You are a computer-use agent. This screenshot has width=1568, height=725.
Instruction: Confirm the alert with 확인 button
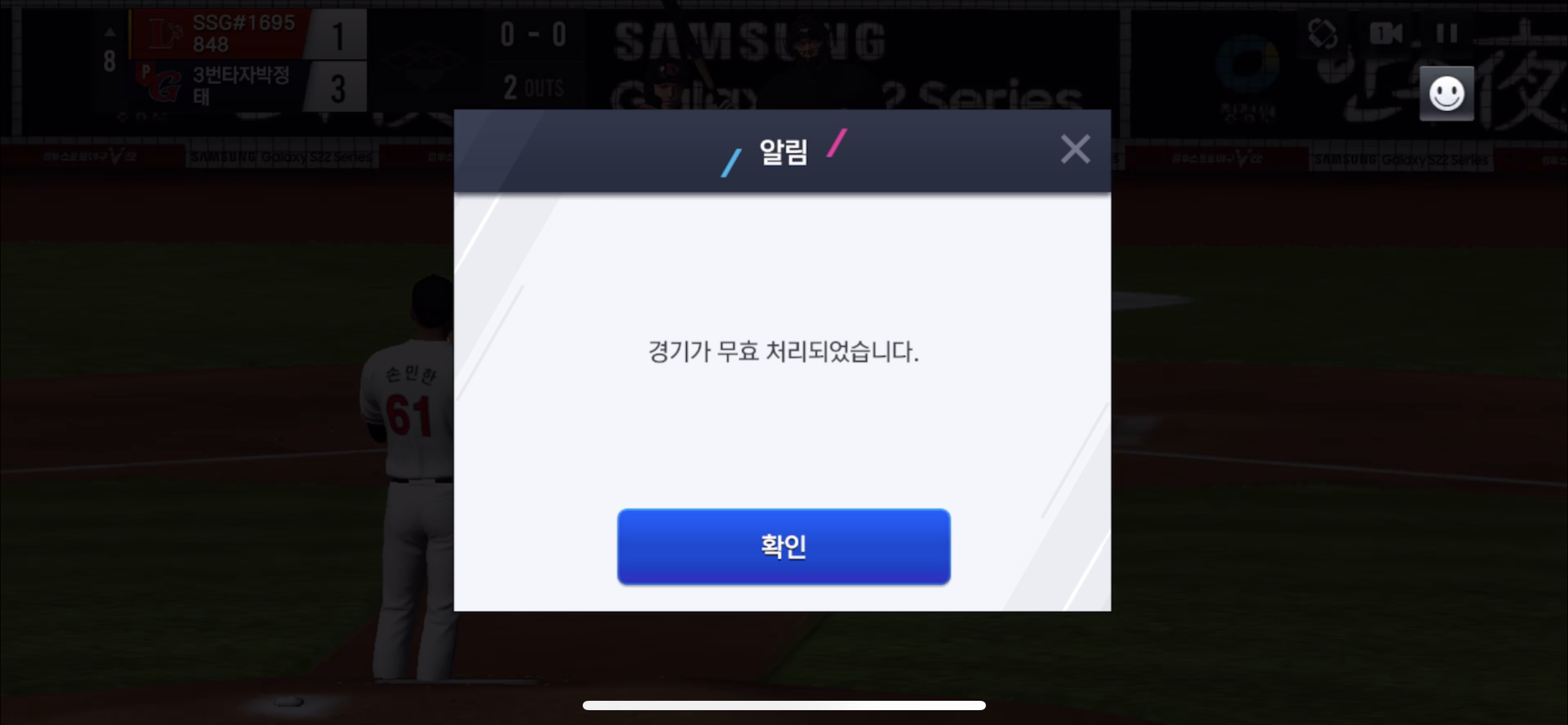tap(783, 546)
